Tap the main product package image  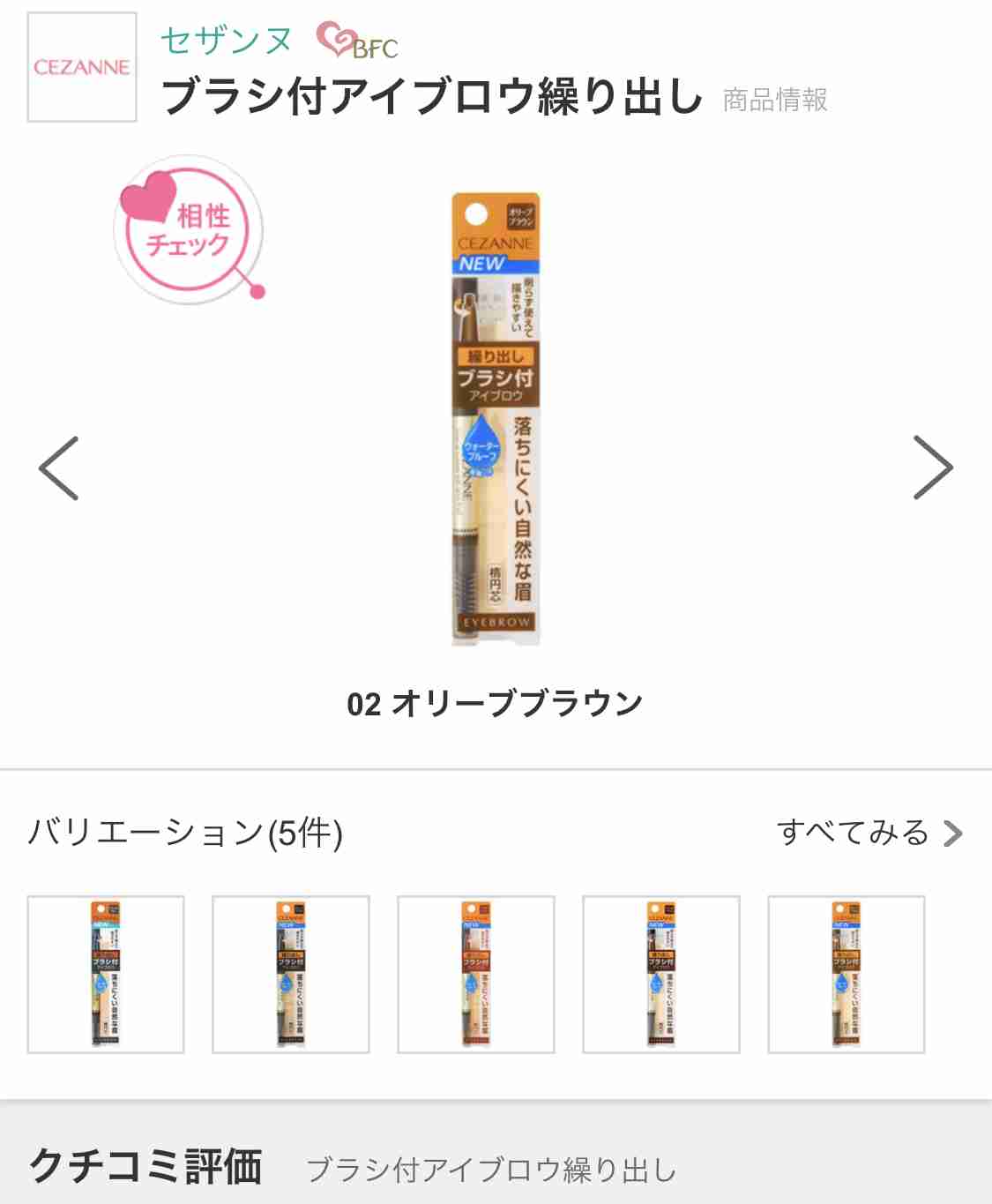(496, 415)
